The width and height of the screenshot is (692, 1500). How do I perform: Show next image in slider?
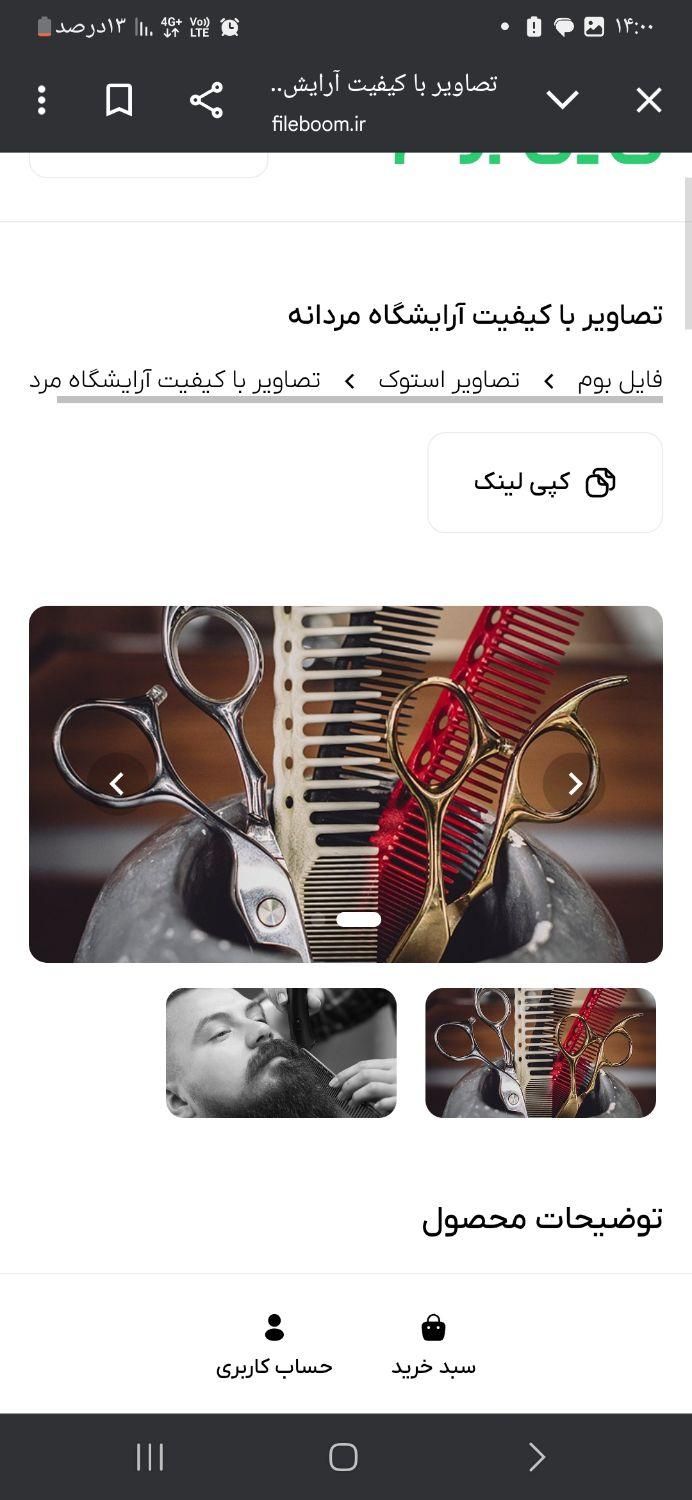(x=574, y=784)
